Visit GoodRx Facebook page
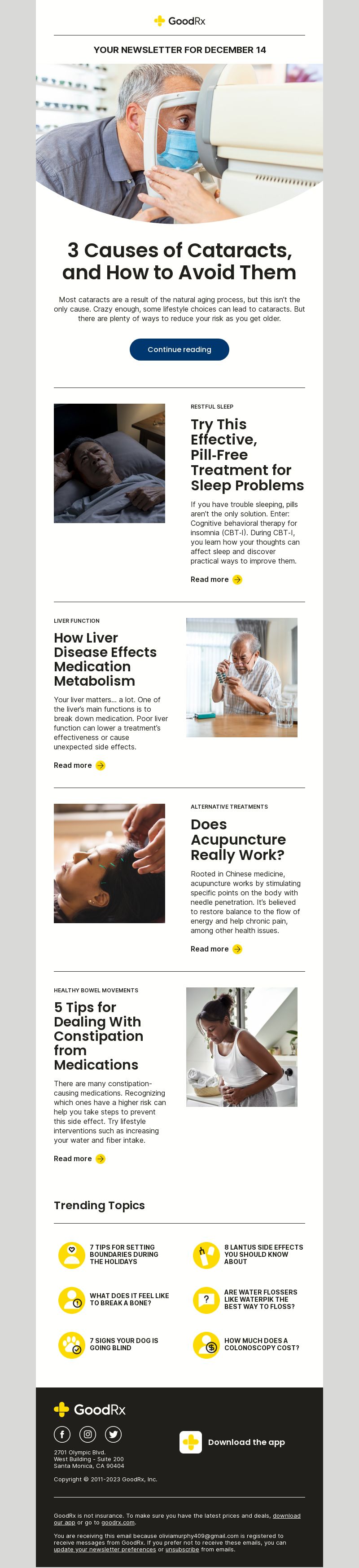Screen dimensions: 359x1568 (62, 1434)
